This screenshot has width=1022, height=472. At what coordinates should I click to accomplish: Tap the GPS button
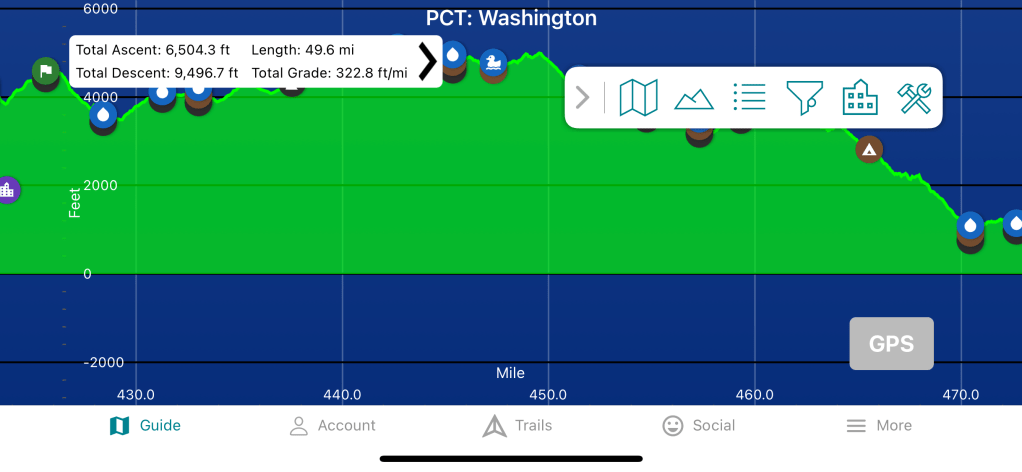[891, 344]
